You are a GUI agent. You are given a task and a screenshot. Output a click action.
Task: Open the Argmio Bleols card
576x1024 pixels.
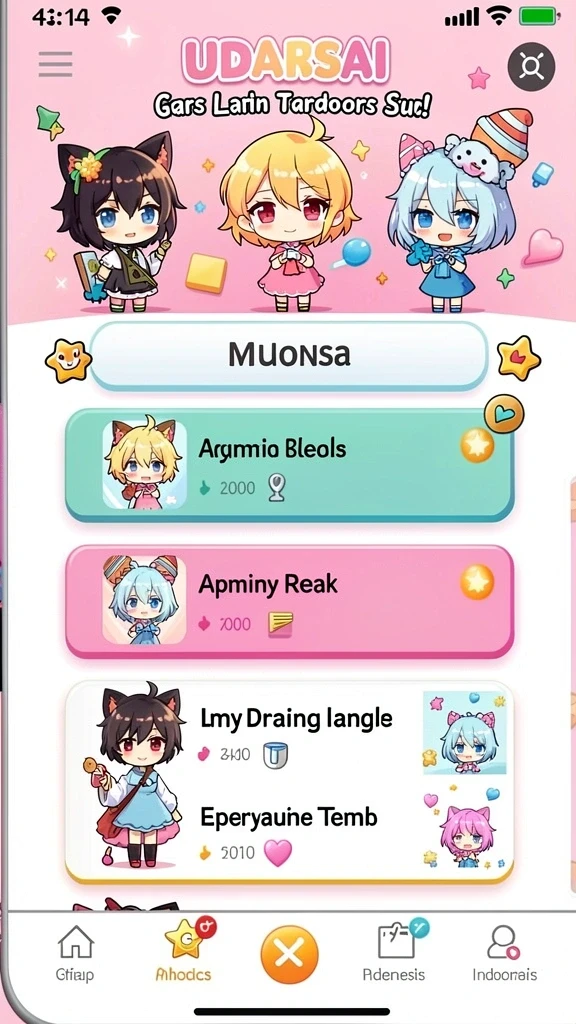point(289,464)
